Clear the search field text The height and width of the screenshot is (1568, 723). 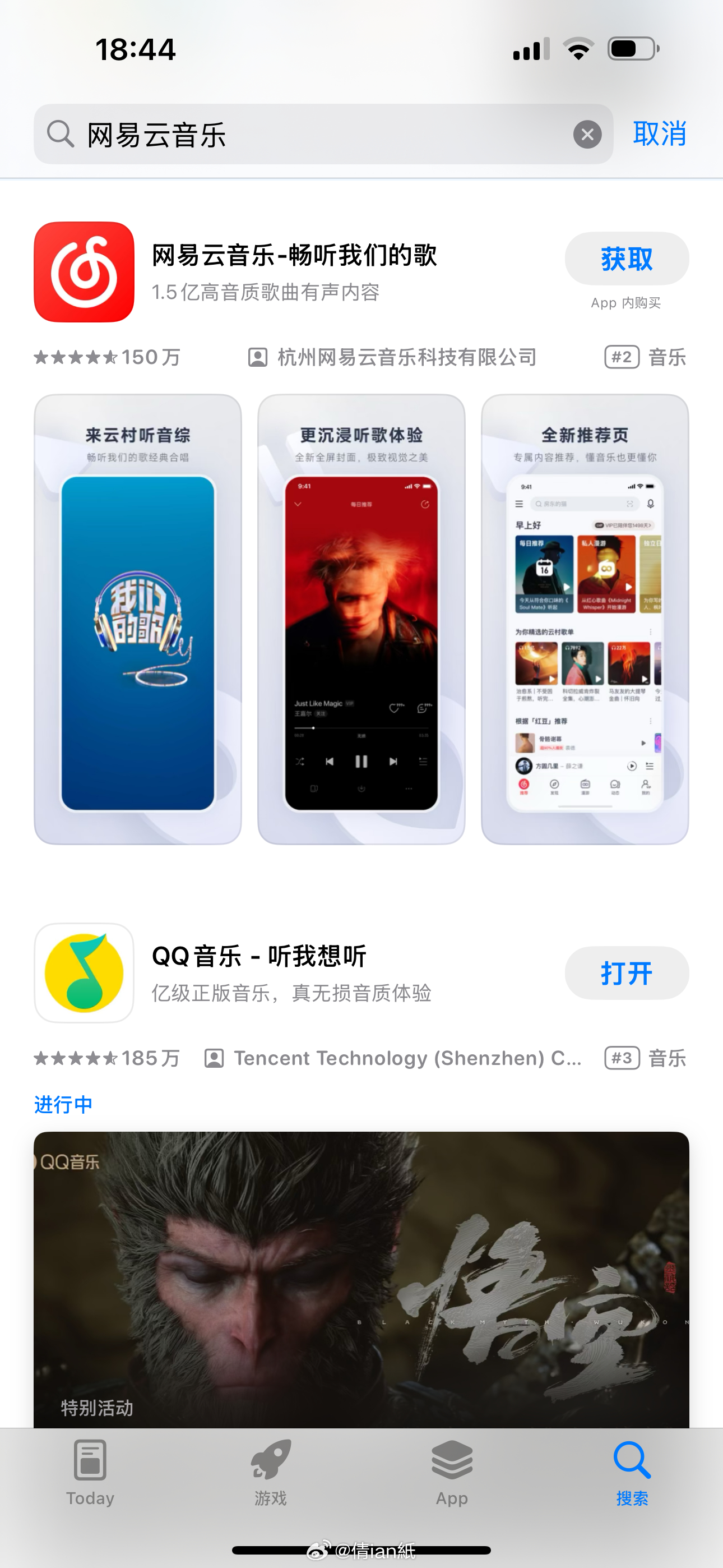(x=587, y=135)
